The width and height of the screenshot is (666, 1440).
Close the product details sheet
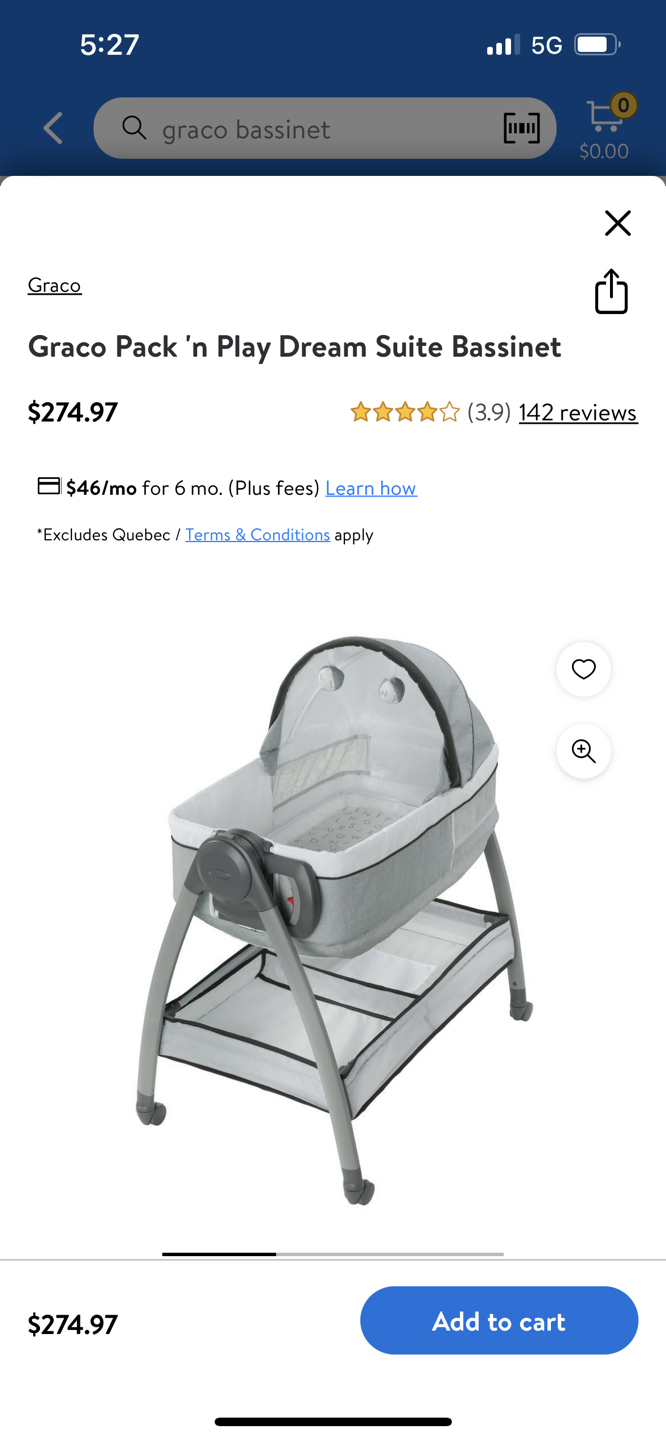click(x=617, y=222)
